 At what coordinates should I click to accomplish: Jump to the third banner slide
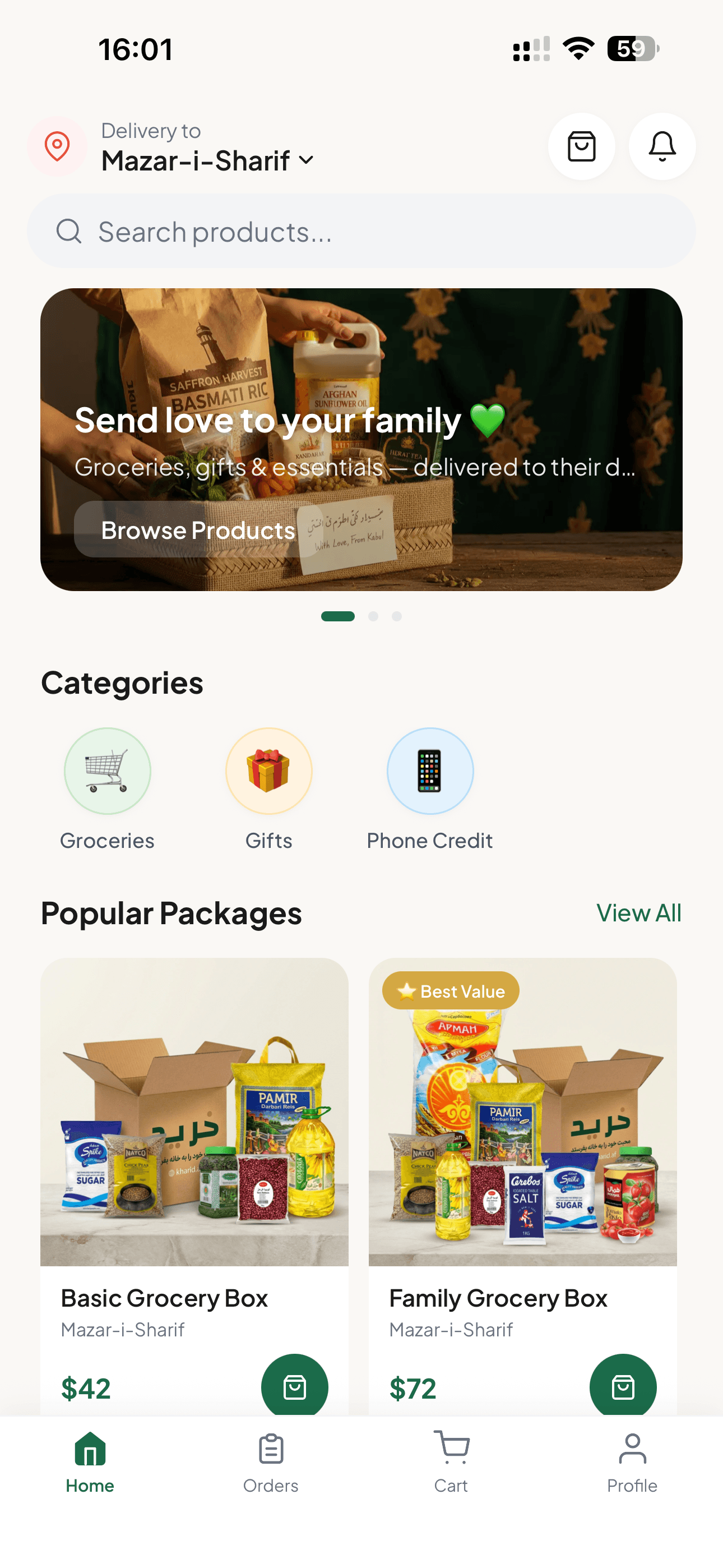(397, 616)
